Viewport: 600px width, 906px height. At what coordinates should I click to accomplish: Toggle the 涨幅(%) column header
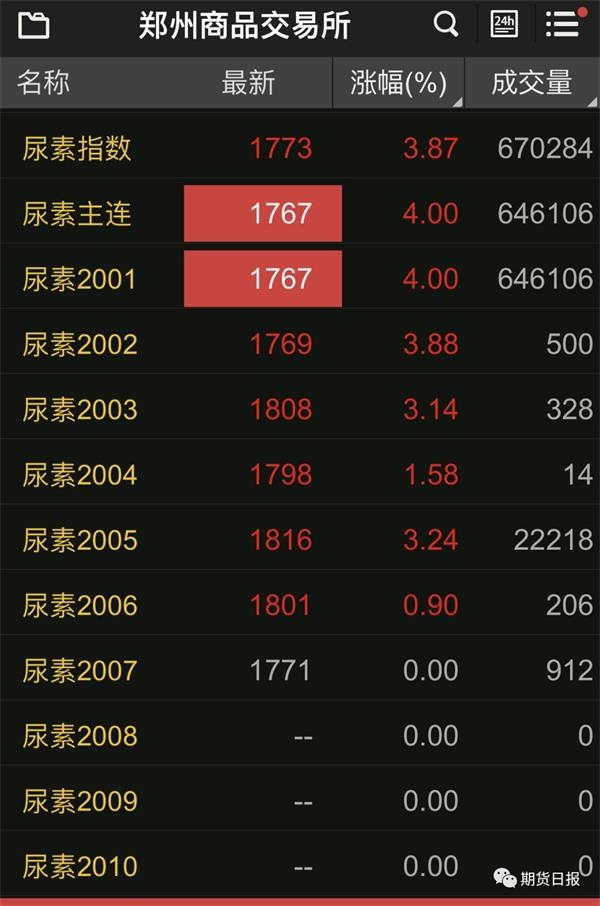tap(398, 83)
